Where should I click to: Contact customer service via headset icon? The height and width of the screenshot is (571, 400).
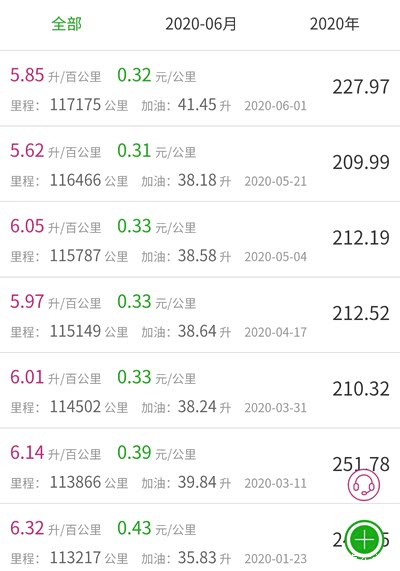pyautogui.click(x=364, y=485)
